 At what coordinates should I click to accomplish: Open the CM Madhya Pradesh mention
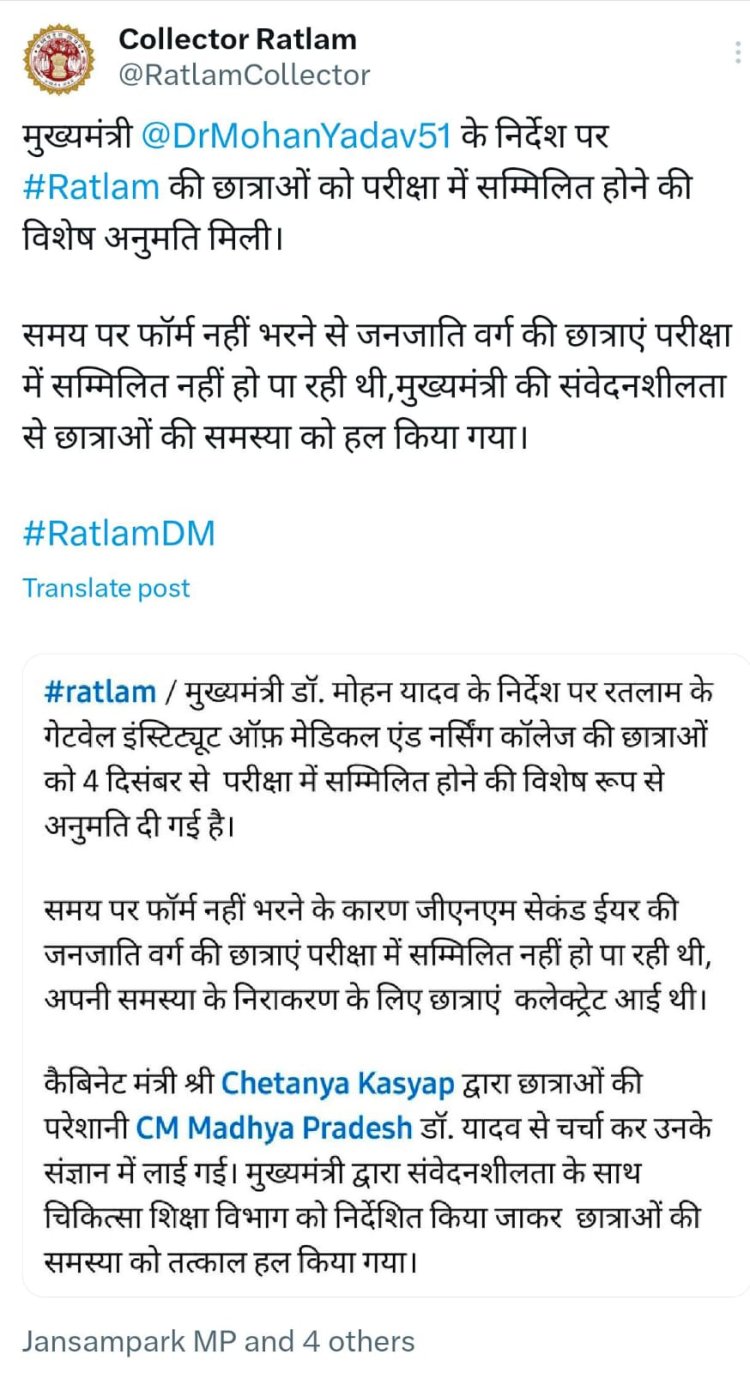(274, 1128)
